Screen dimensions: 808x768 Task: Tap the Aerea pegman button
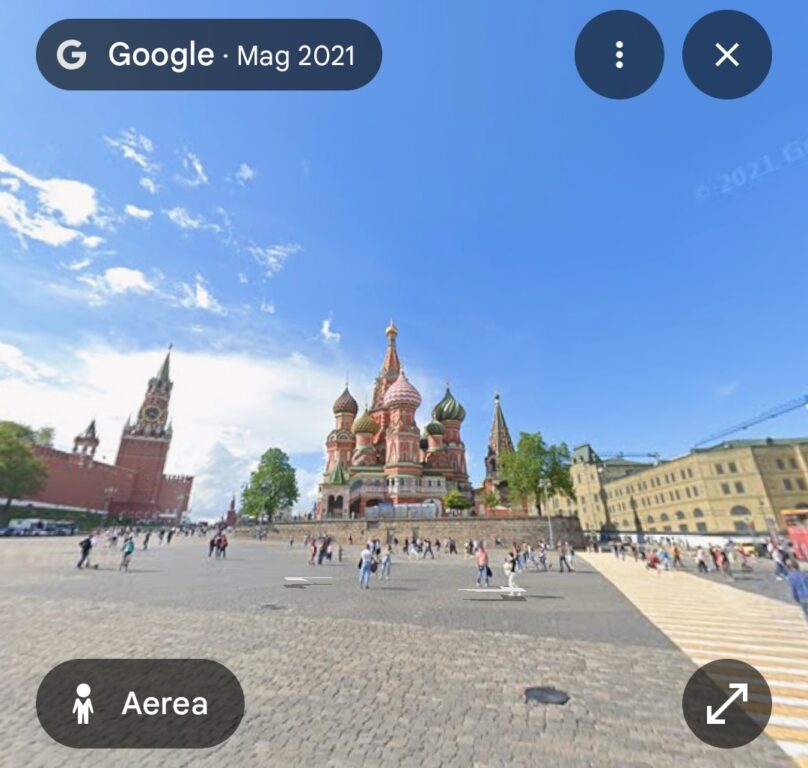(140, 704)
